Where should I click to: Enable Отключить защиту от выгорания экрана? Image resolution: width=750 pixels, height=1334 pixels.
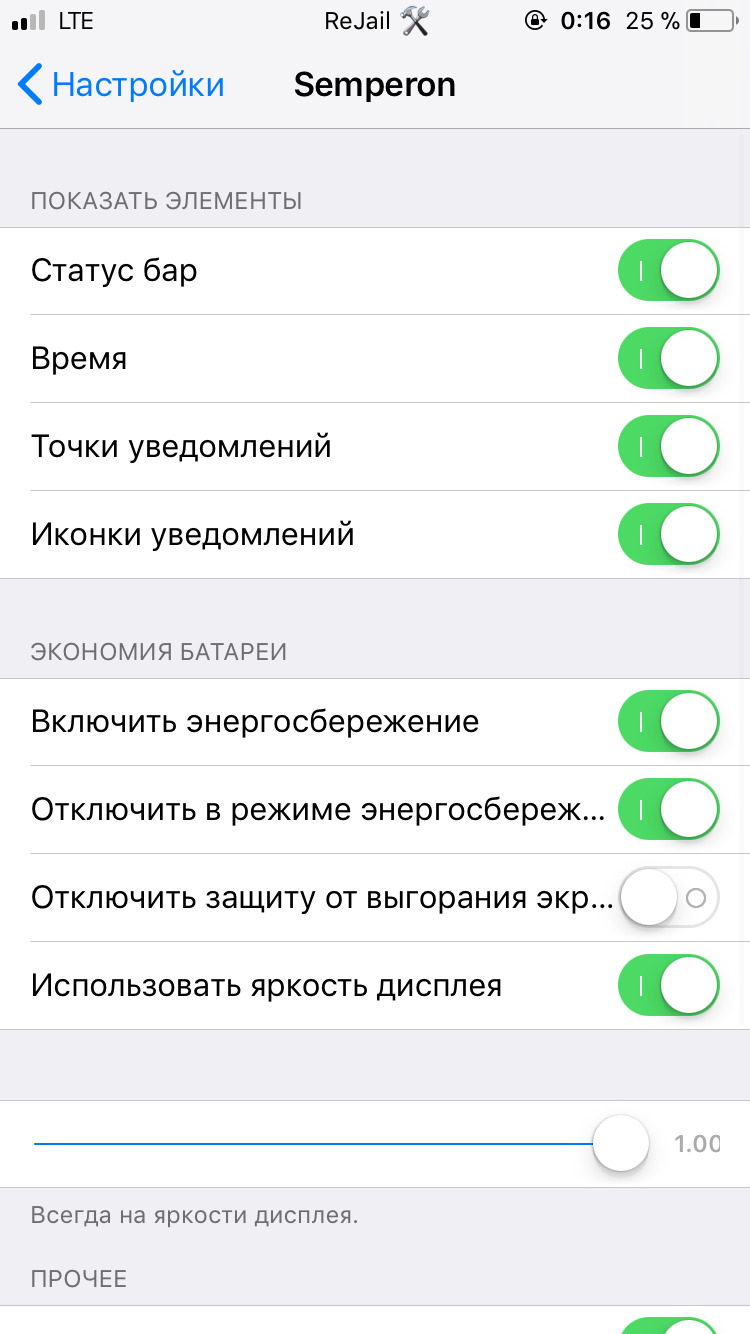click(x=669, y=898)
